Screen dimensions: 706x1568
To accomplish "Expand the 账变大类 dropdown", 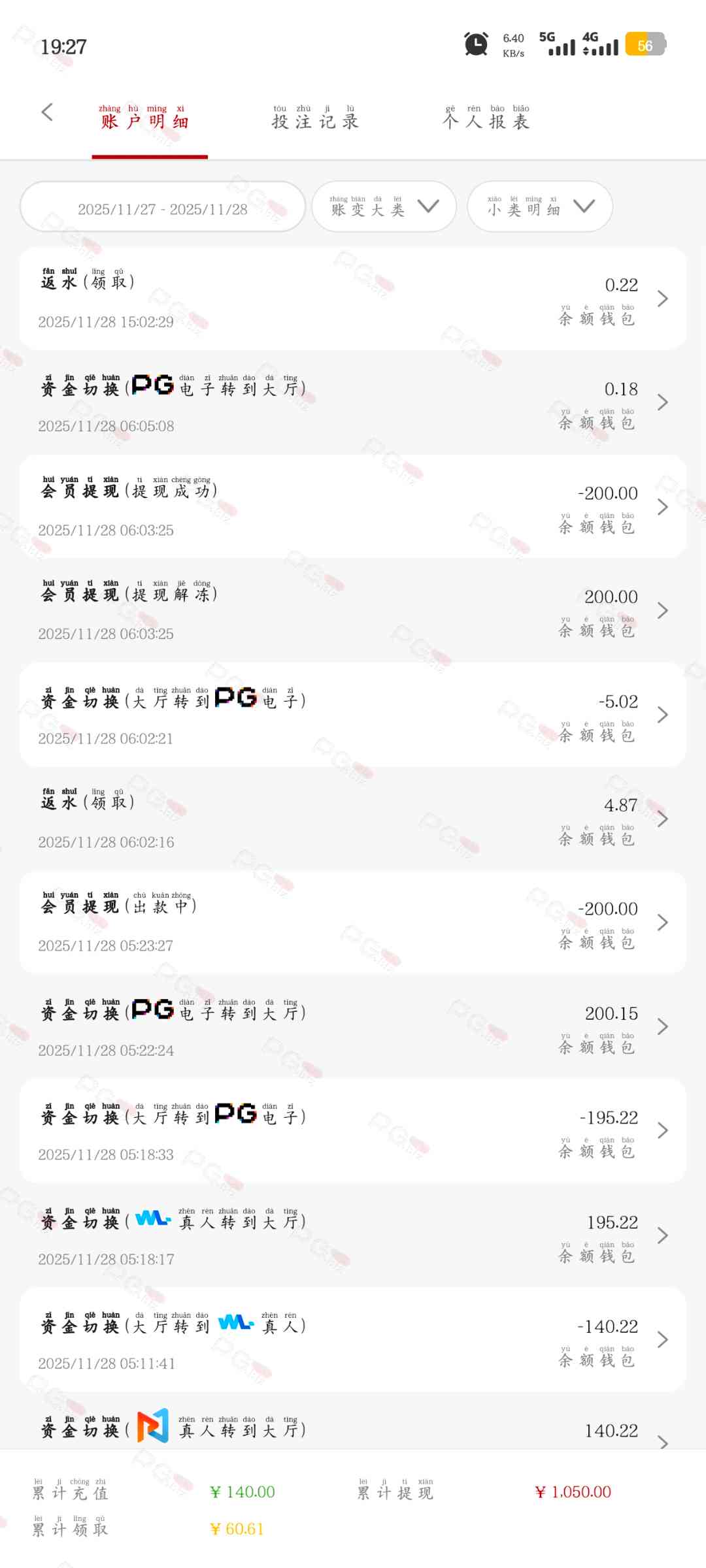I will pyautogui.click(x=384, y=207).
